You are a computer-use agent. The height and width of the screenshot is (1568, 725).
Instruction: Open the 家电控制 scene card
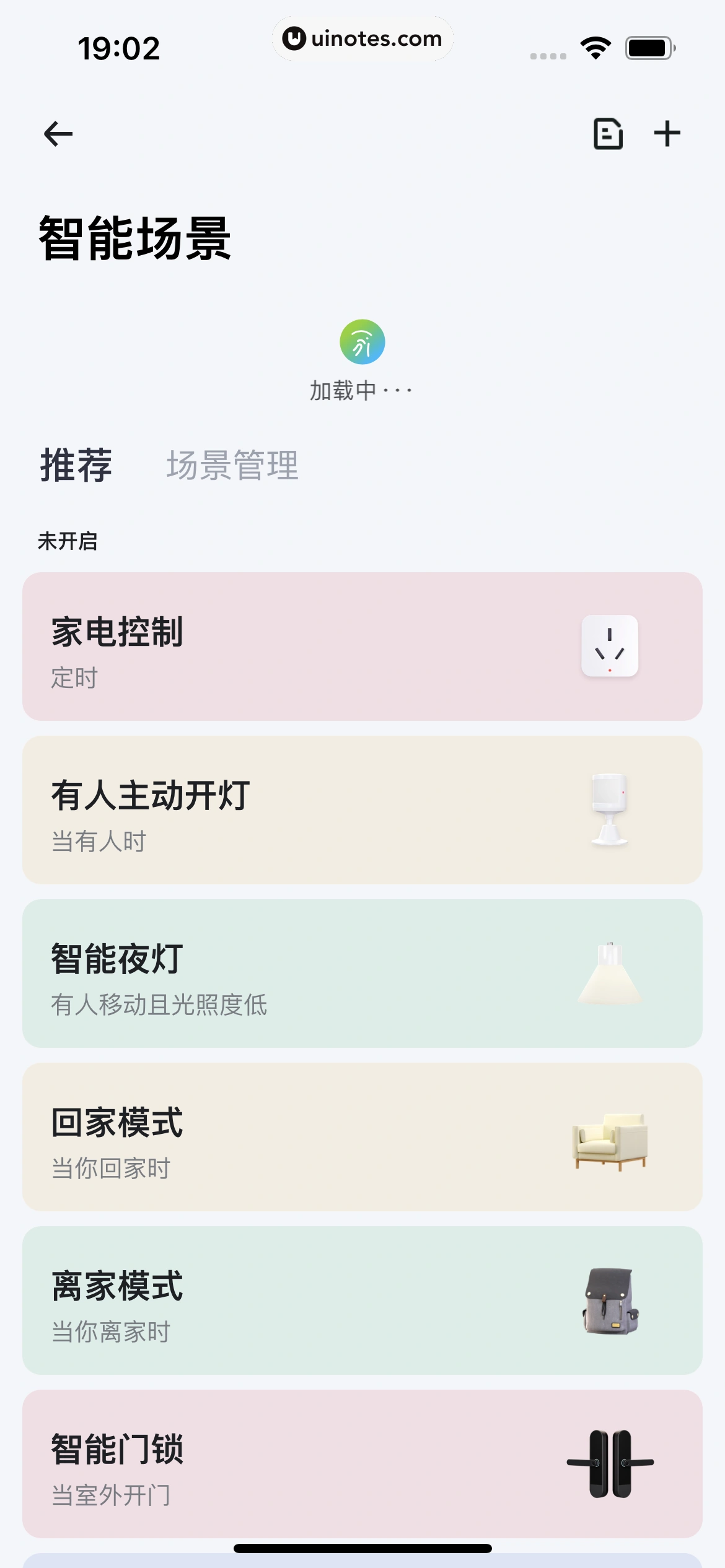pos(362,646)
